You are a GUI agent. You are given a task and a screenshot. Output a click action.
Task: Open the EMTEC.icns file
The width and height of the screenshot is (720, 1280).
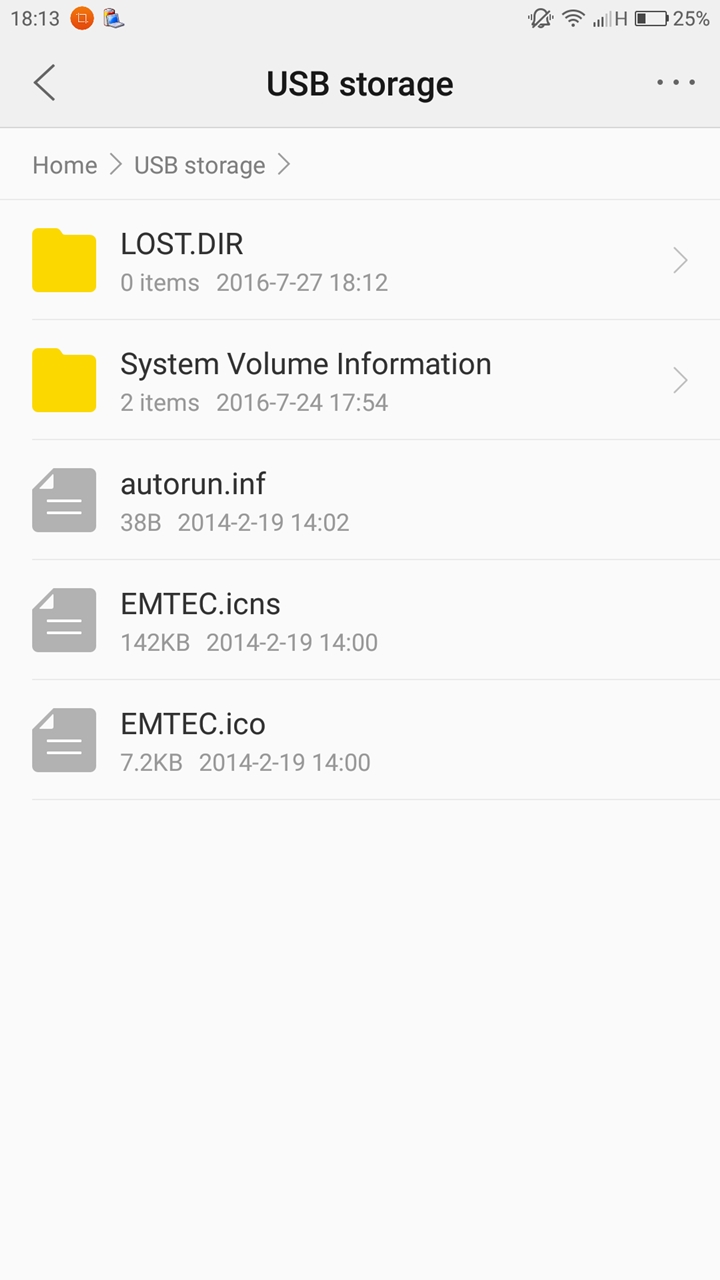coord(360,620)
